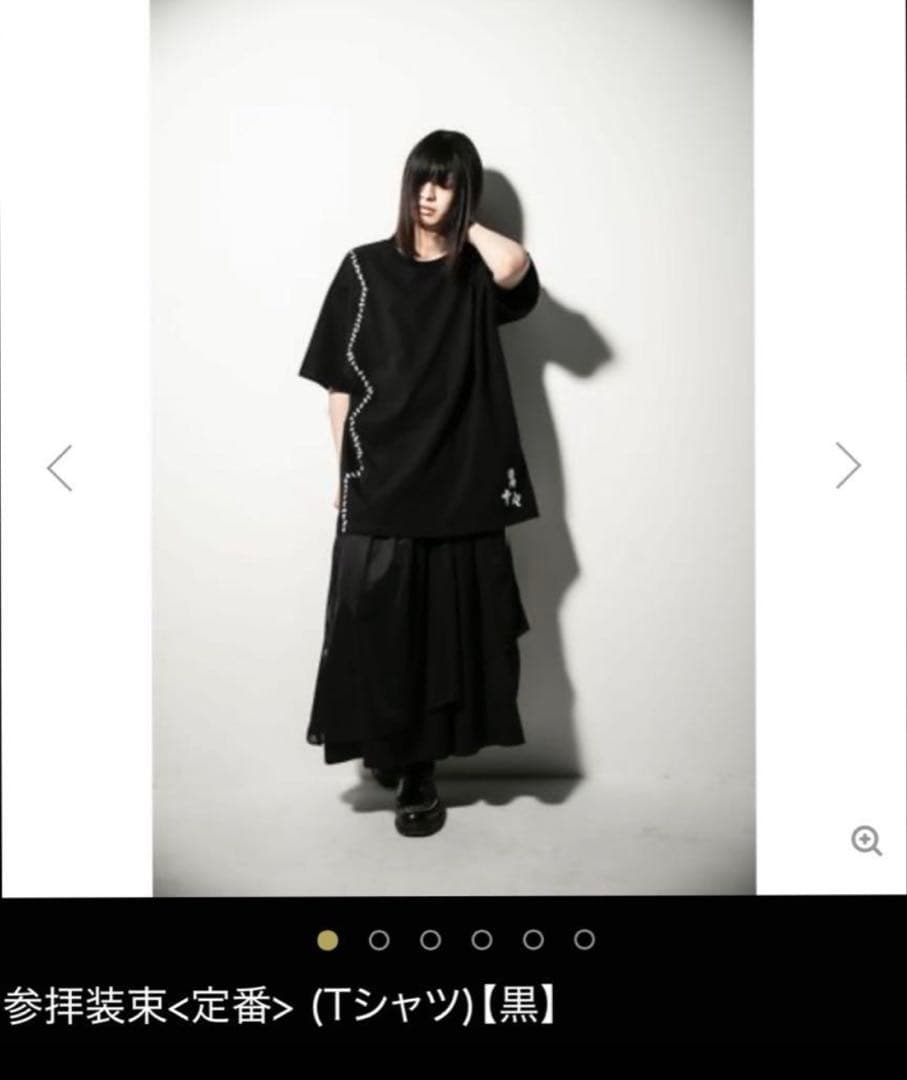Image resolution: width=907 pixels, height=1080 pixels.
Task: Jump to the third image dot
Action: click(x=431, y=939)
